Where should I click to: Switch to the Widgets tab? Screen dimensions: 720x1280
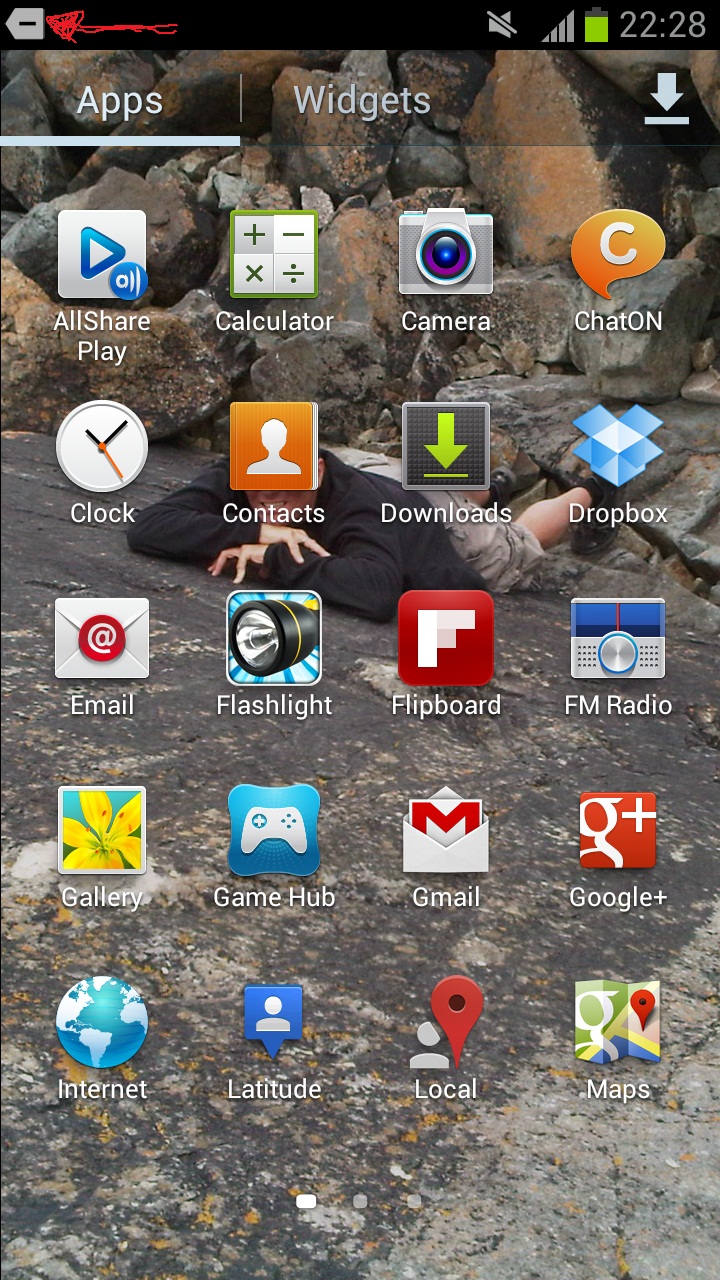click(362, 100)
